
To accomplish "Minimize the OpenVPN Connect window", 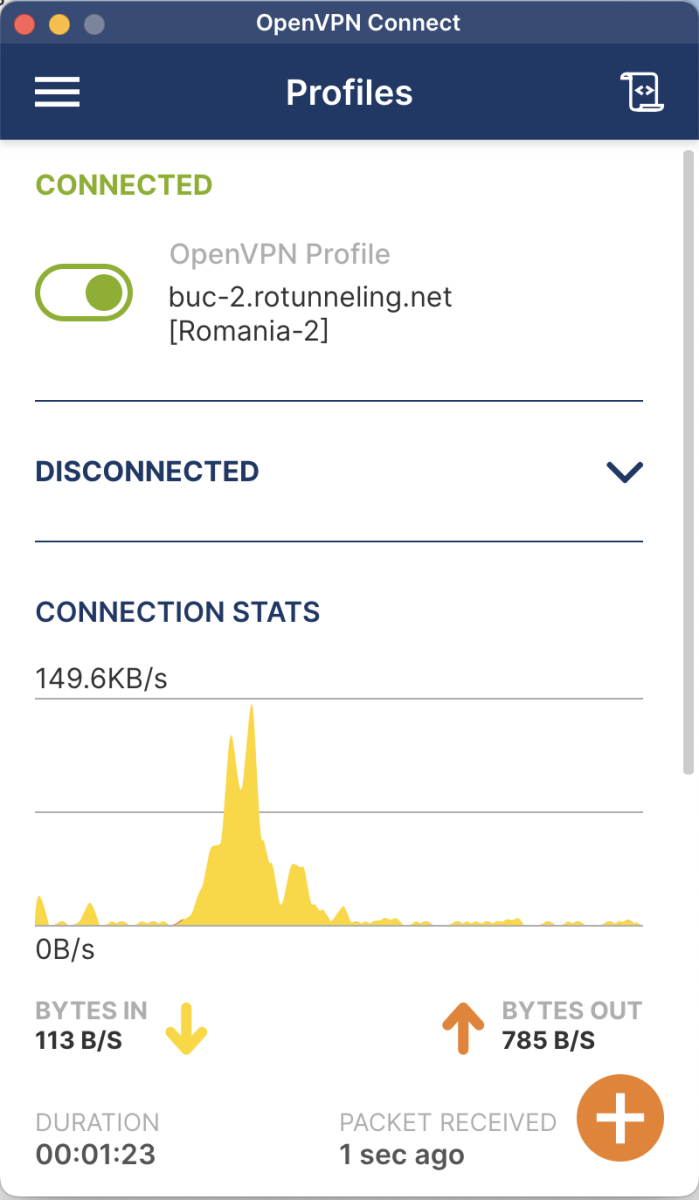I will 59,24.
